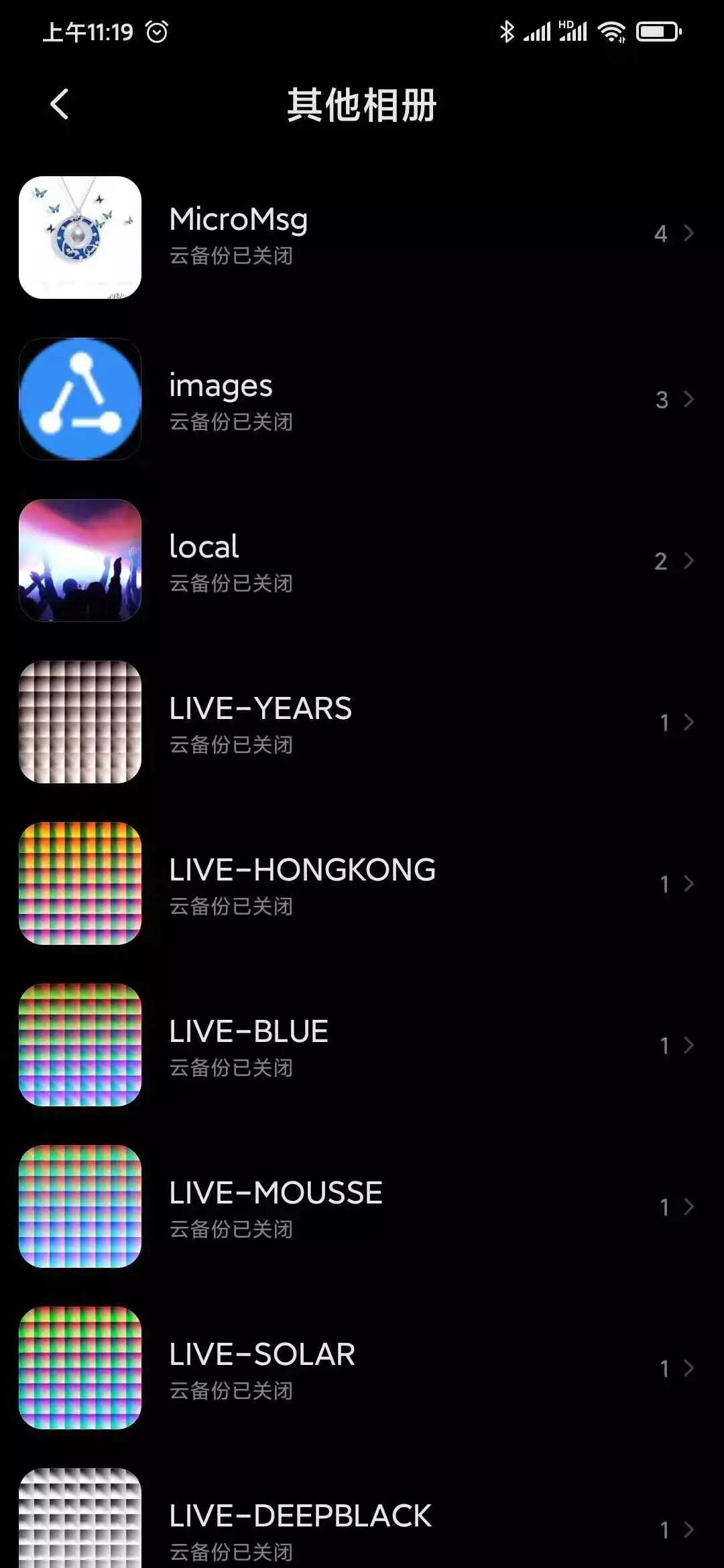Open the LIVE-YEARS album

coord(362,722)
